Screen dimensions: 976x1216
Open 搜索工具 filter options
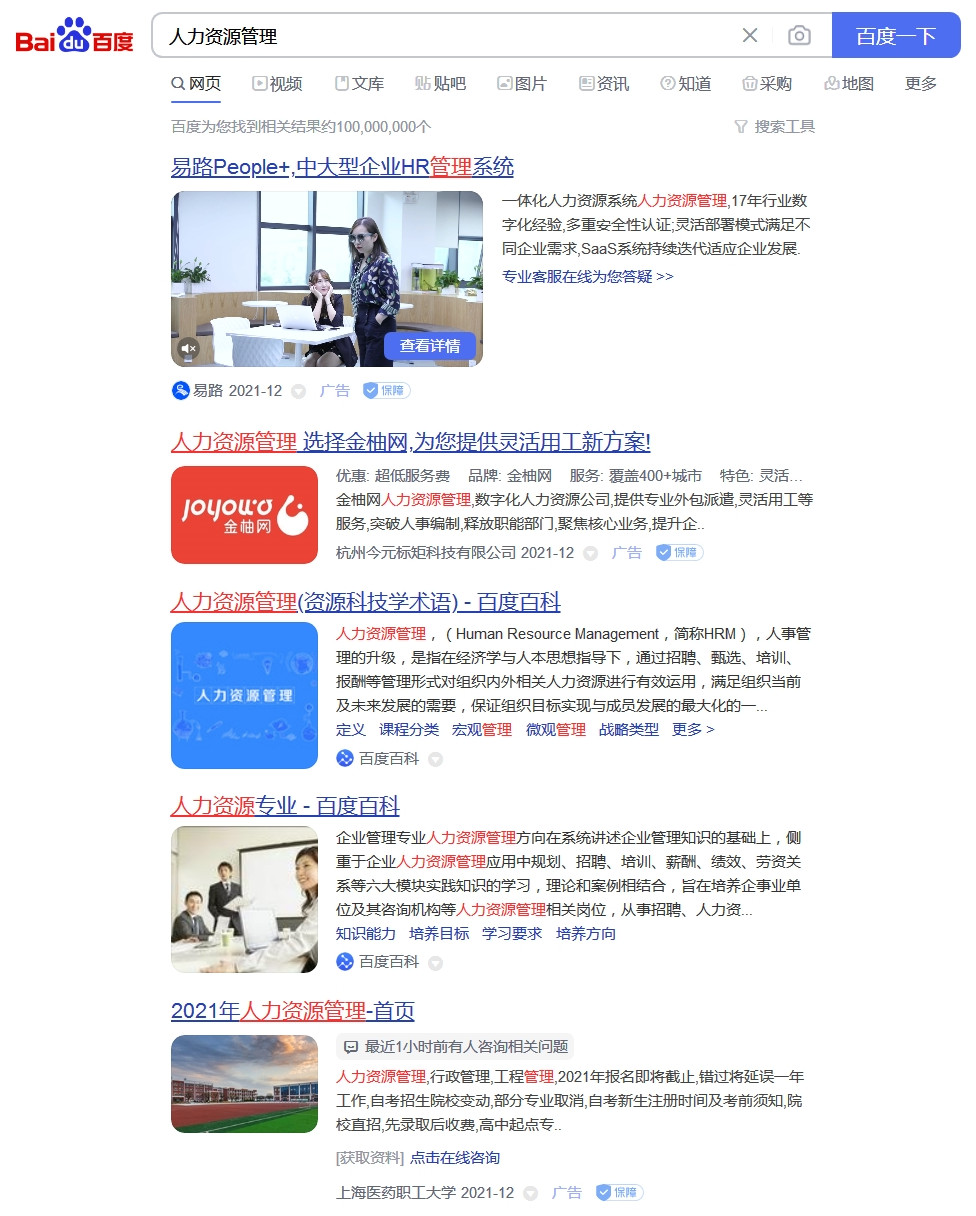point(775,127)
